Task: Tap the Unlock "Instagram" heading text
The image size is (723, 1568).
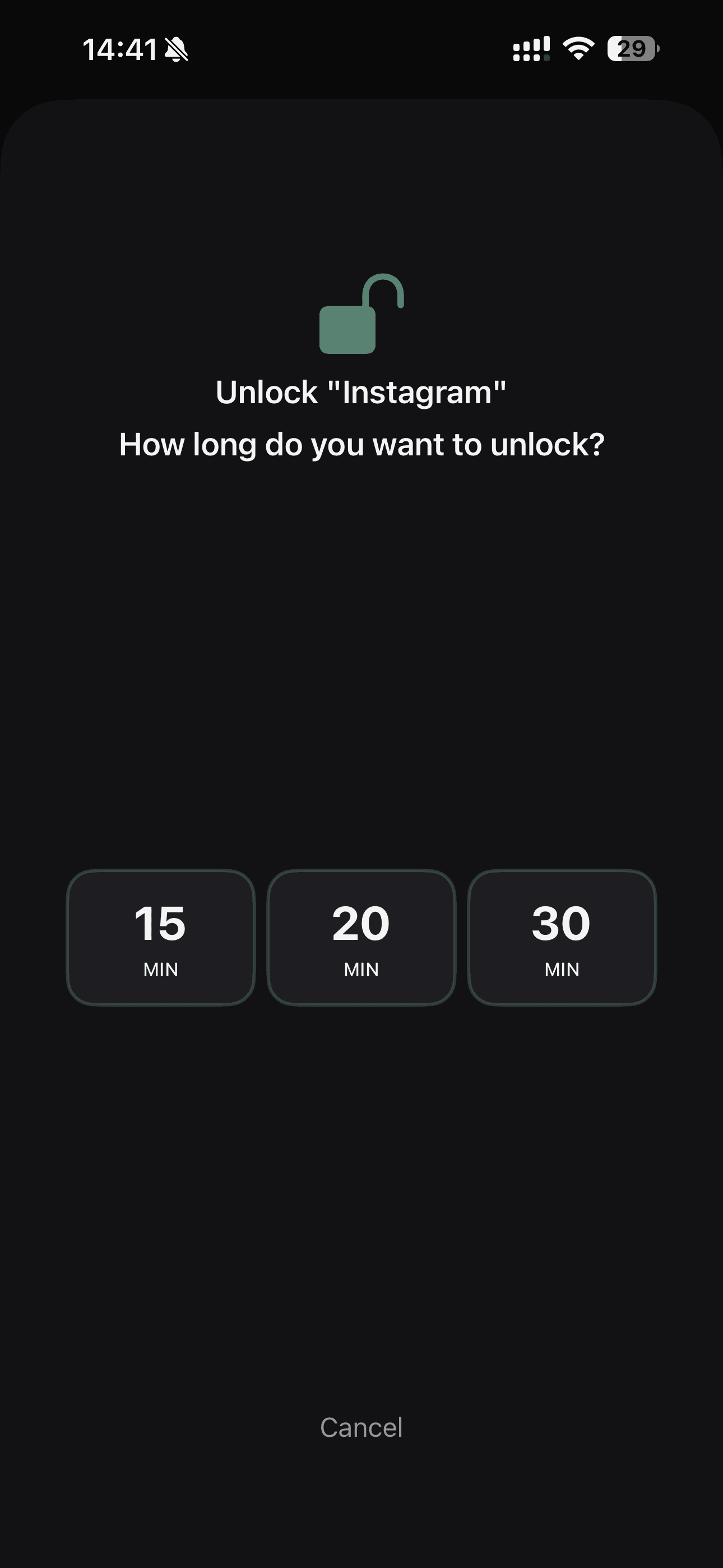Action: [361, 392]
